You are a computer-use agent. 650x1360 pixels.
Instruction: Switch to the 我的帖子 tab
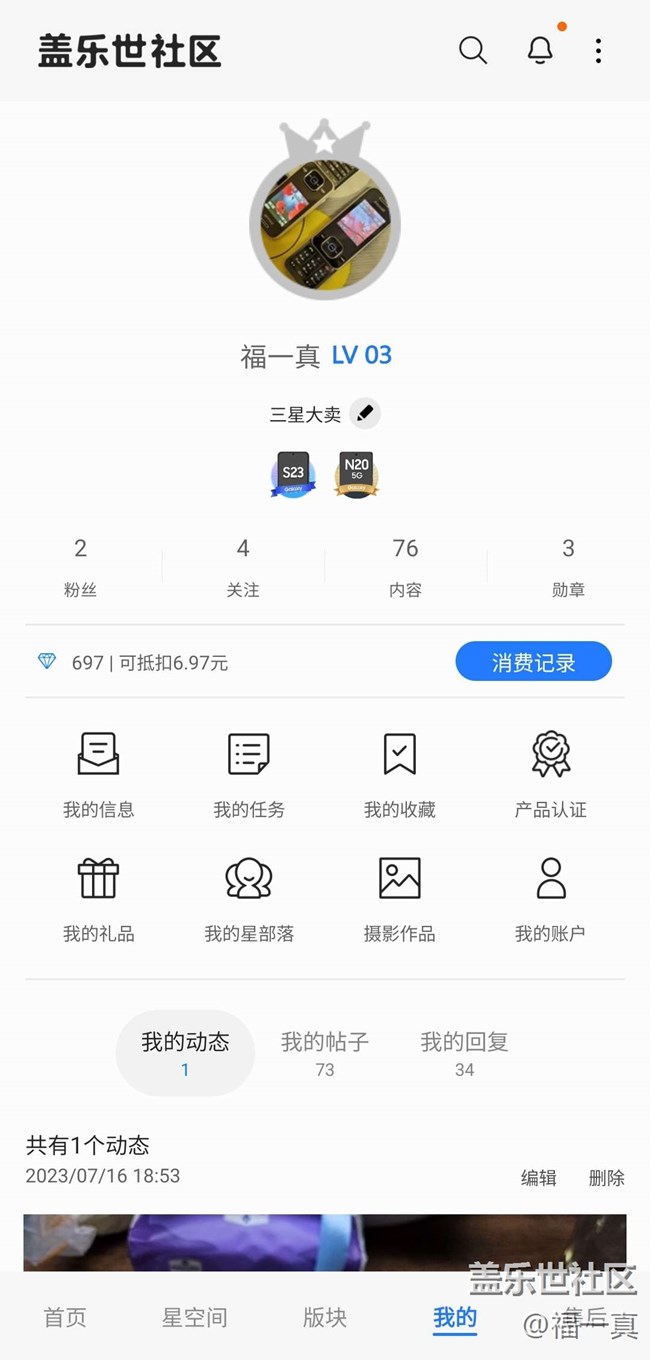coord(325,1053)
